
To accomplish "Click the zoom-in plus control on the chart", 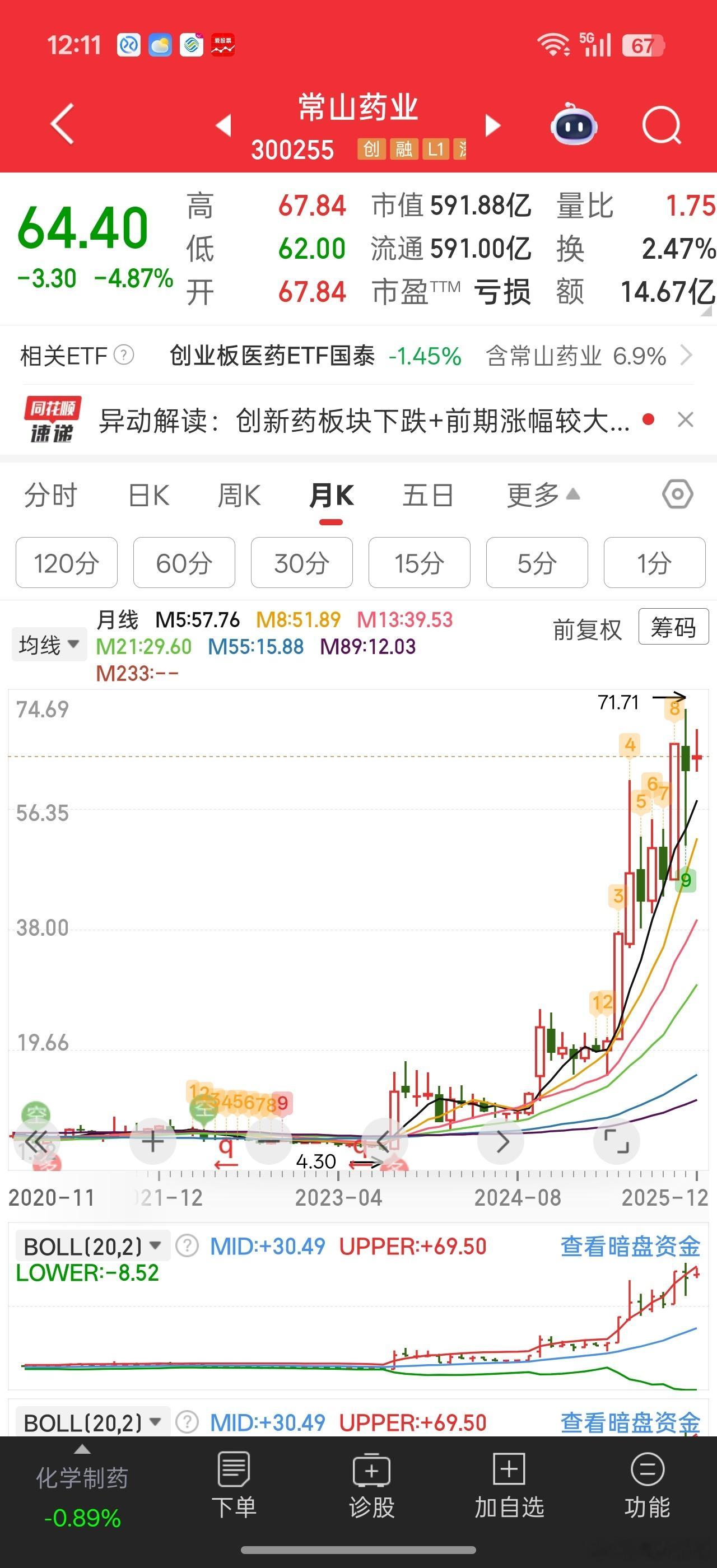I will pyautogui.click(x=153, y=1141).
